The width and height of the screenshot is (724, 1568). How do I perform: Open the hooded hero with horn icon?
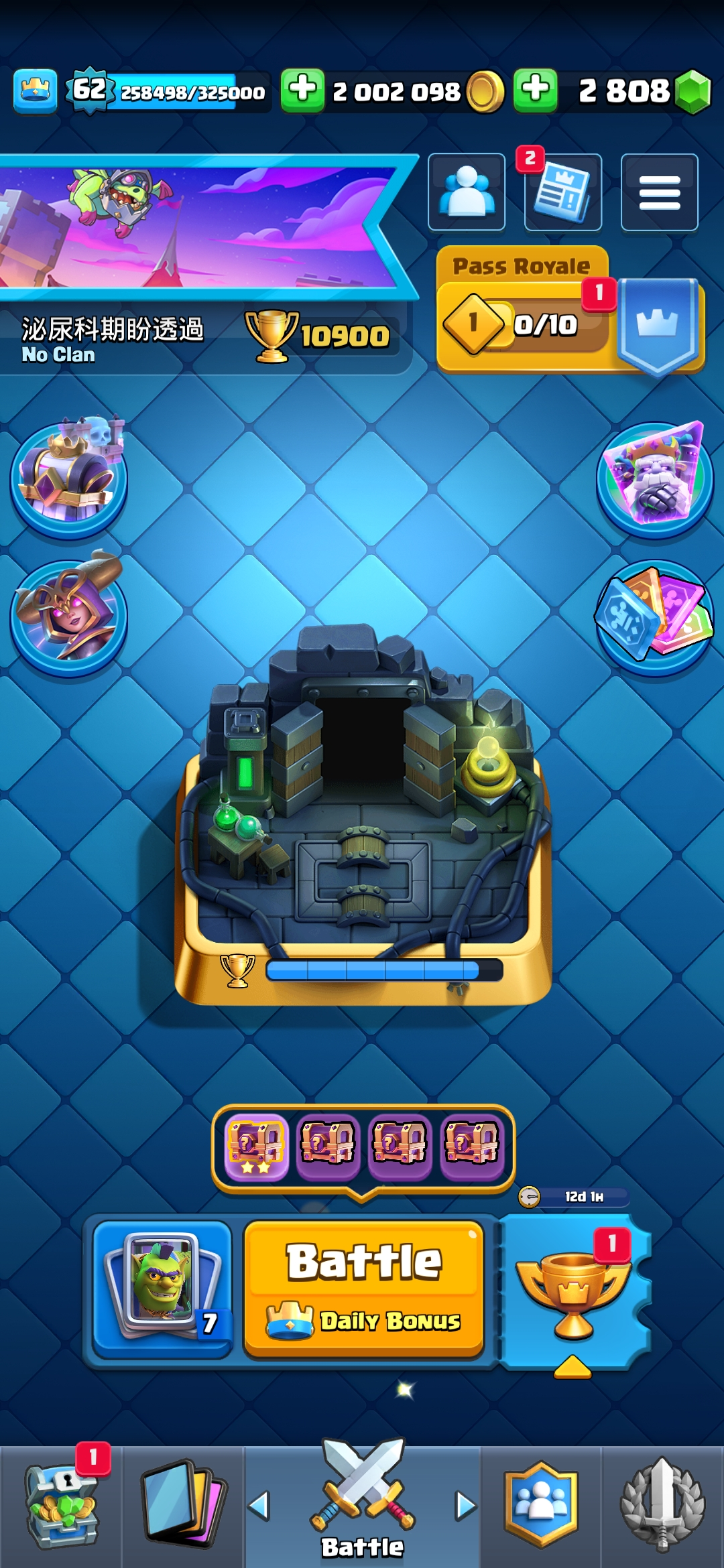(68, 614)
